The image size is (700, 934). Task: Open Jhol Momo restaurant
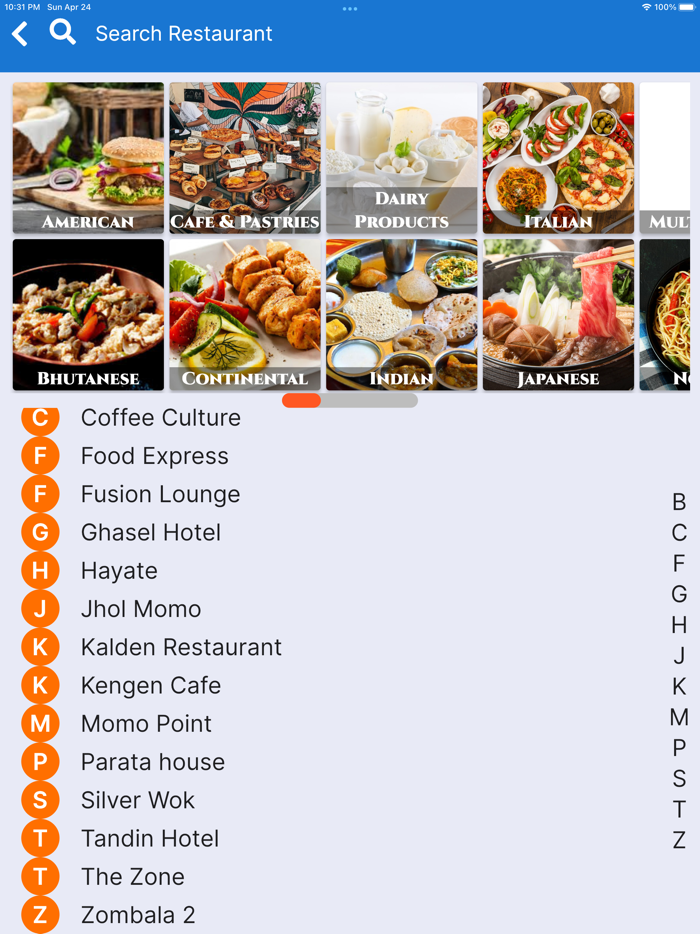coord(140,609)
